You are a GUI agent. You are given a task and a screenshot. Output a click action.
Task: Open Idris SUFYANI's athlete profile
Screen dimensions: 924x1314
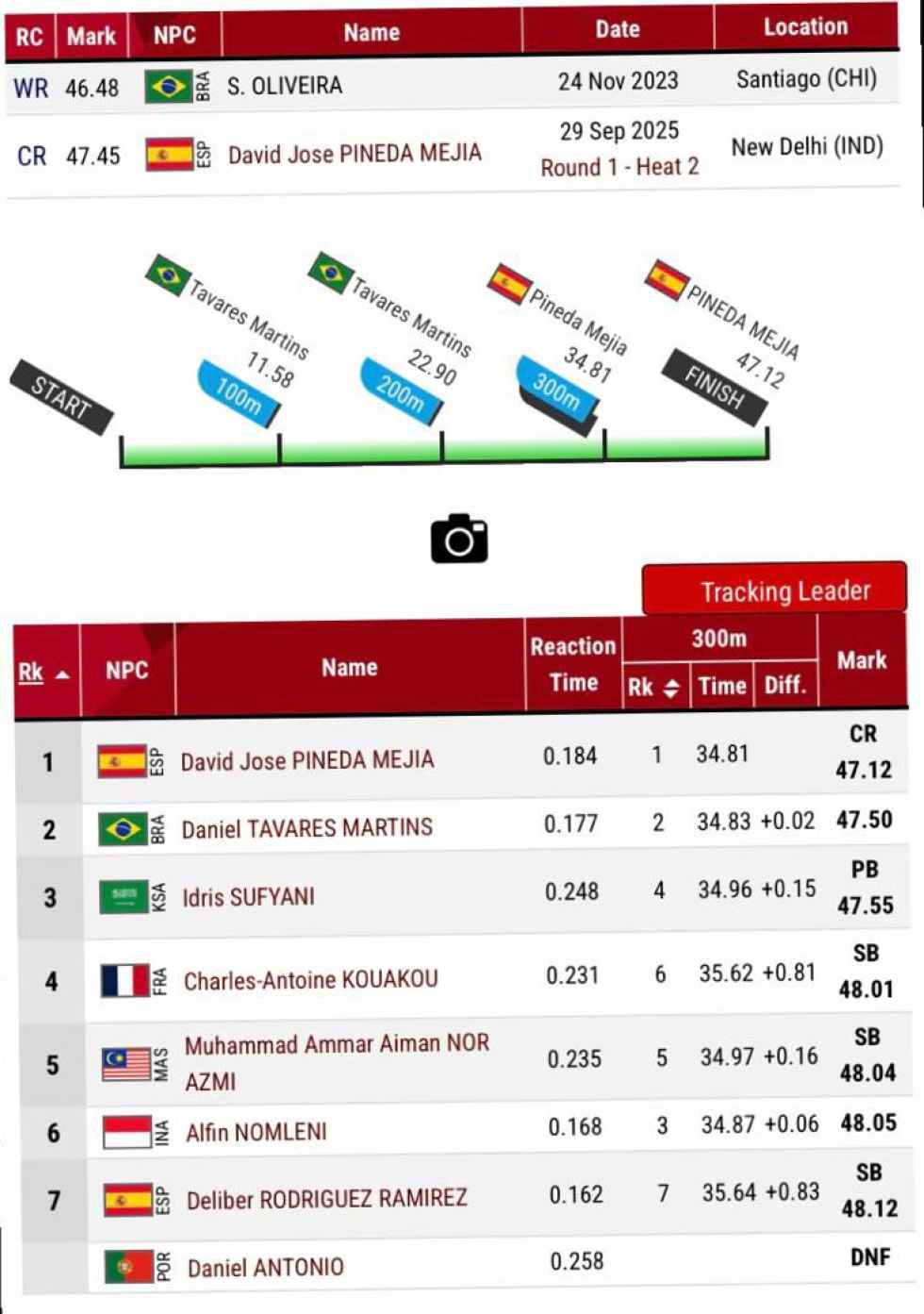click(x=248, y=897)
